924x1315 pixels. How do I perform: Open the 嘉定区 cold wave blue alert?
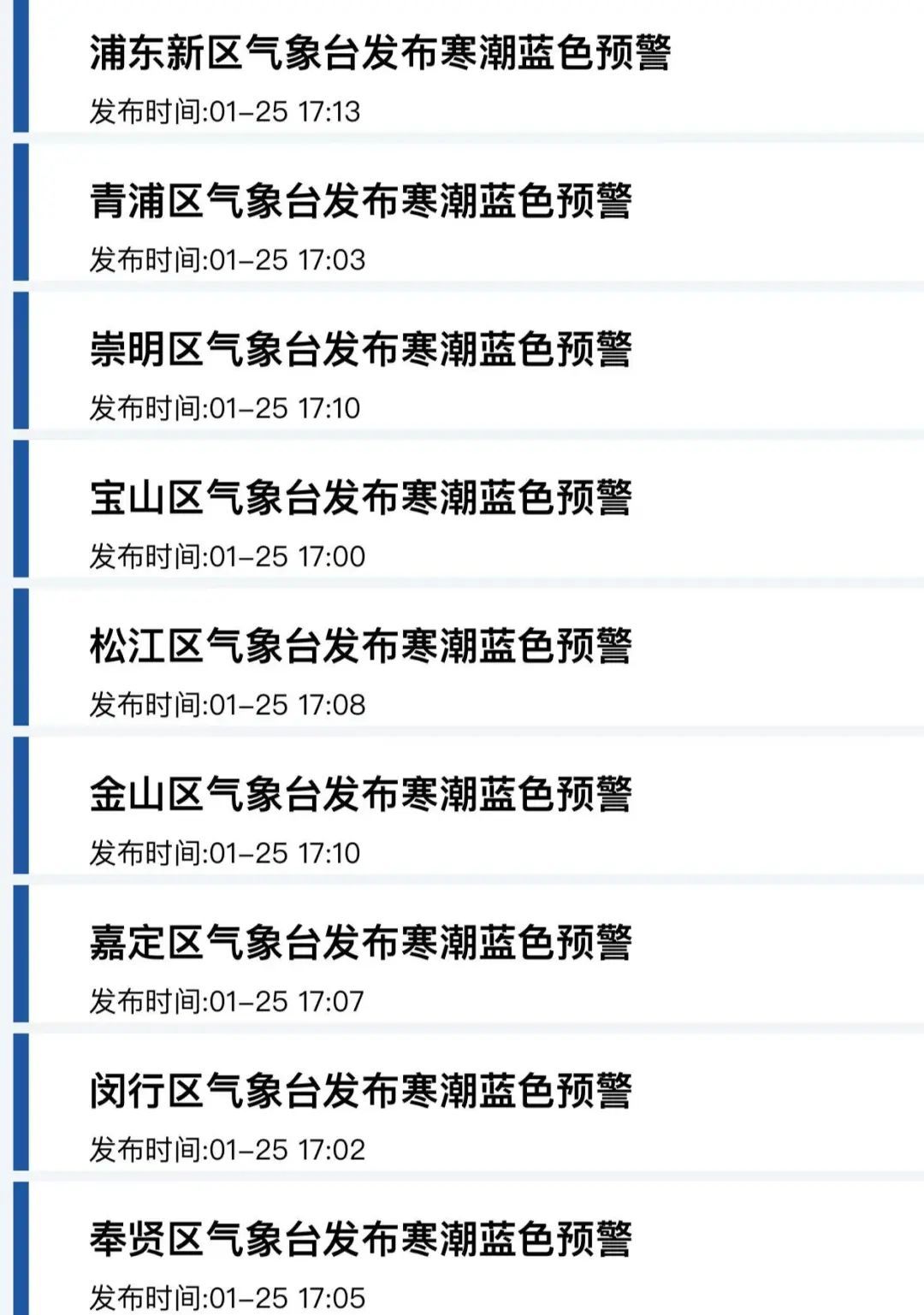[364, 941]
